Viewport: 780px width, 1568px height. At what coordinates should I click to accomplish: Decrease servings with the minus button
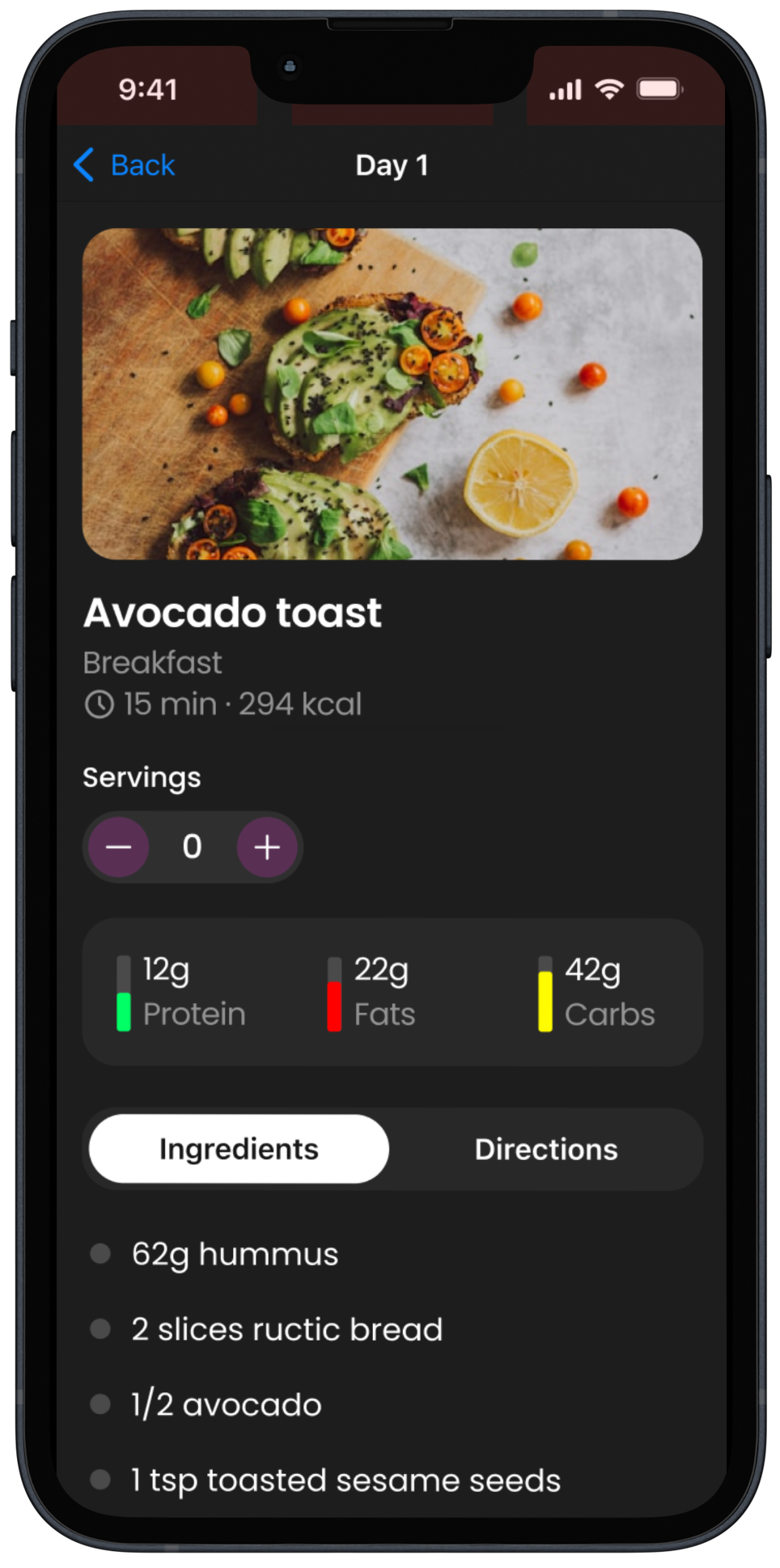118,847
